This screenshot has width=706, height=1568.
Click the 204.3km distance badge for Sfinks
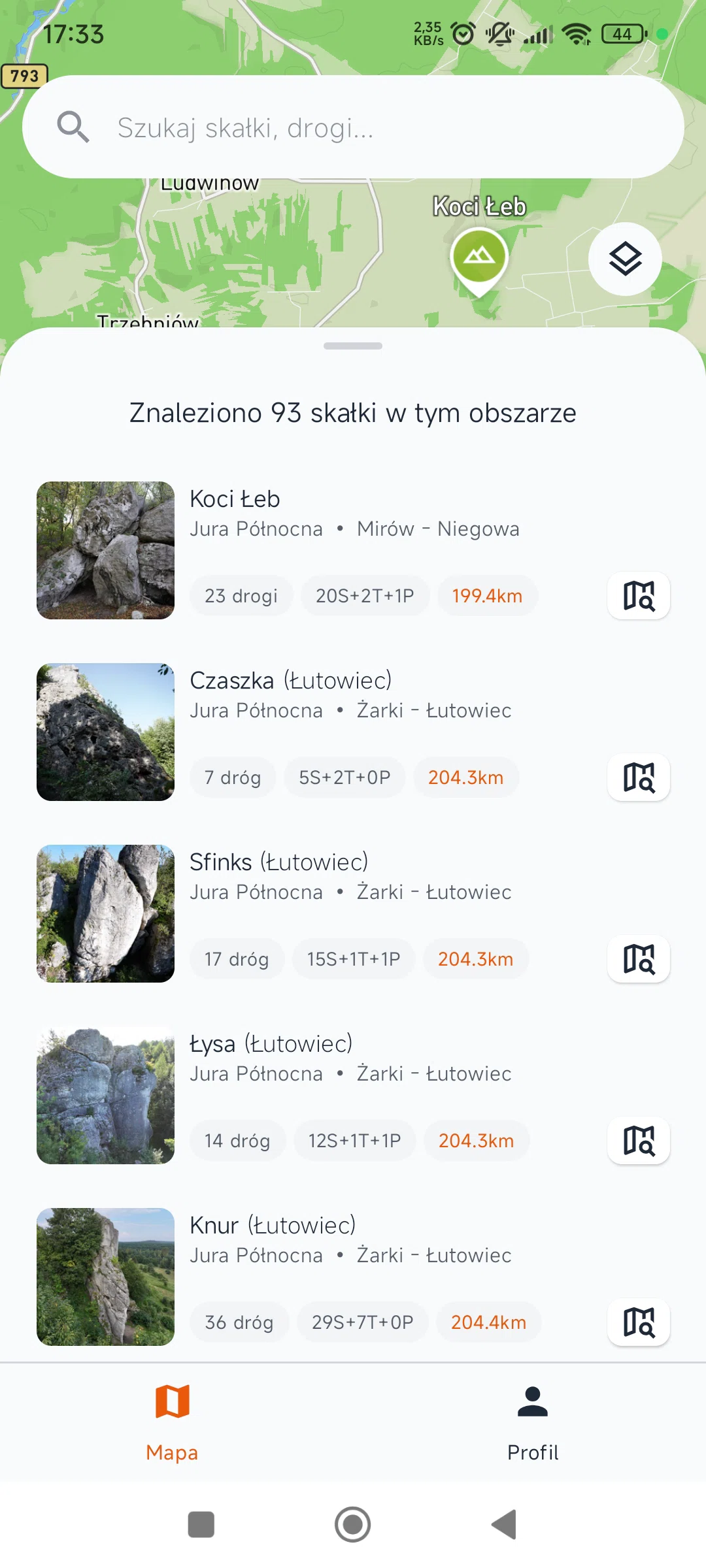[x=476, y=959]
